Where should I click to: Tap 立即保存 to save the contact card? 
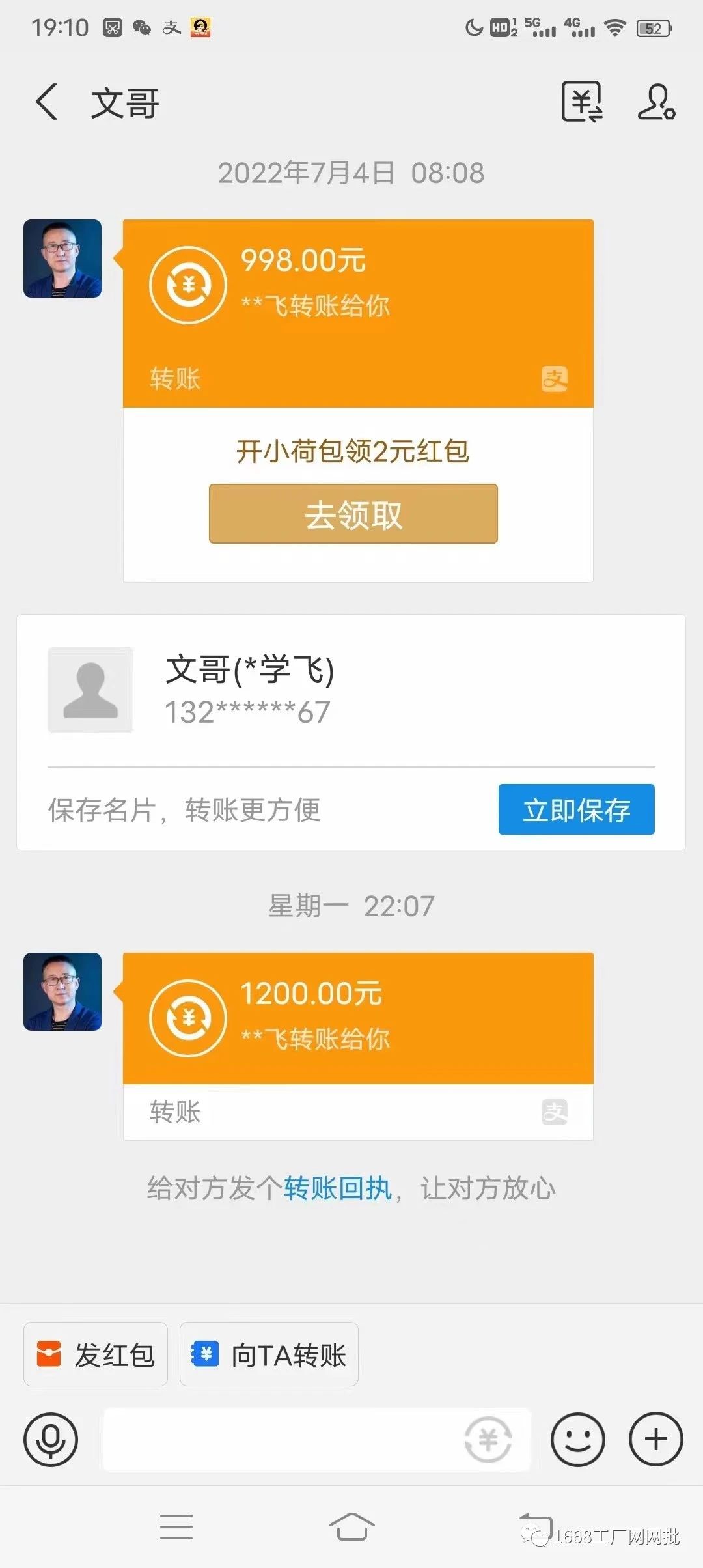point(576,809)
